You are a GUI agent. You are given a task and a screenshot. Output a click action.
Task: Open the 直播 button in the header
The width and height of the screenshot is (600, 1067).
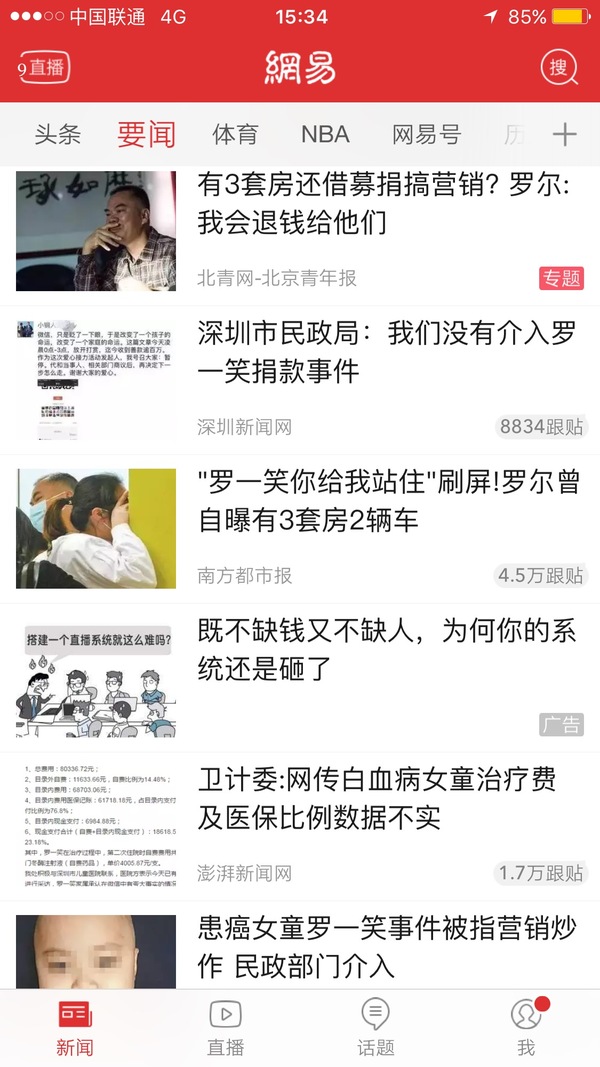(x=44, y=68)
